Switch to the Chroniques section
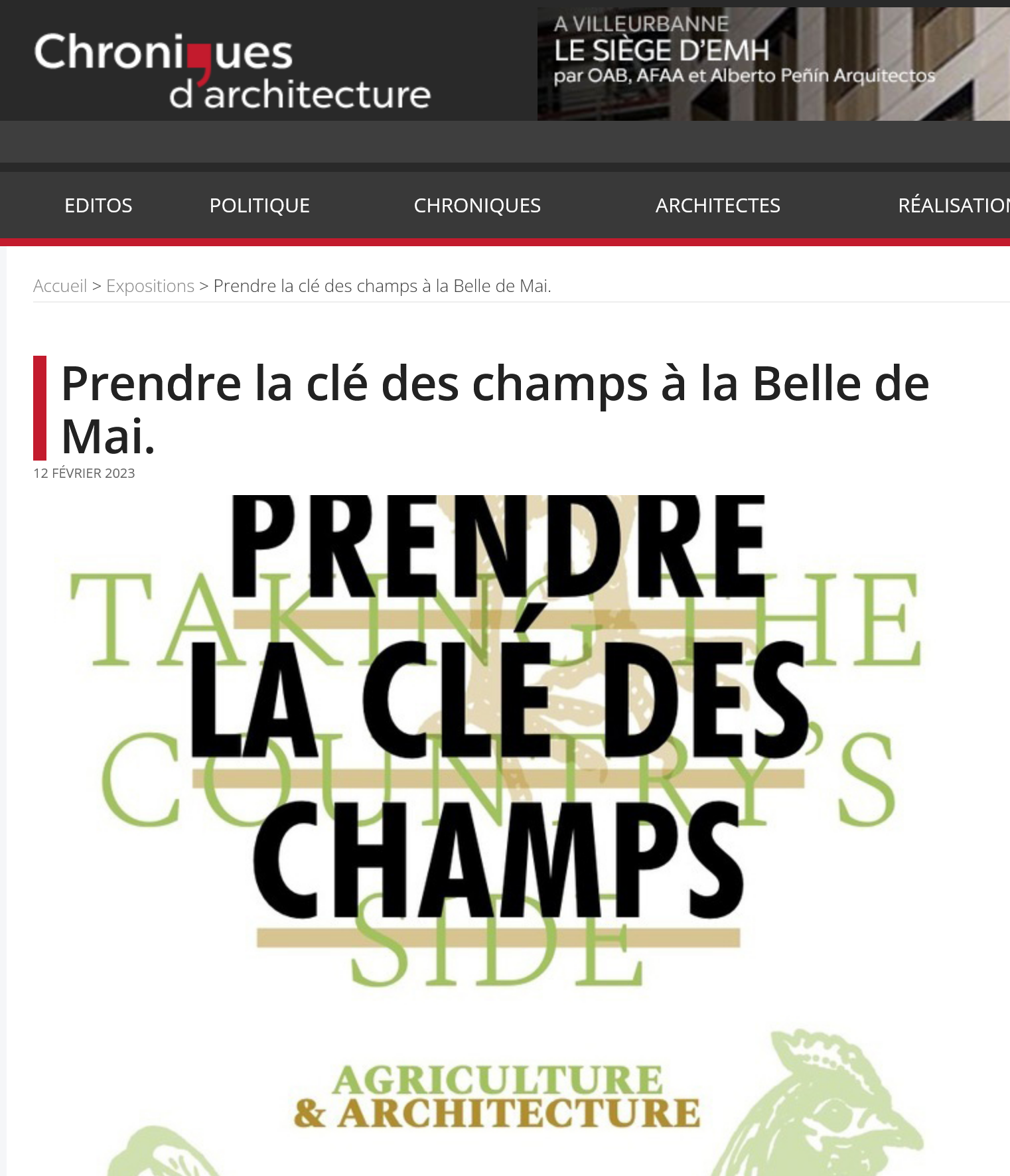The width and height of the screenshot is (1010, 1176). (477, 206)
